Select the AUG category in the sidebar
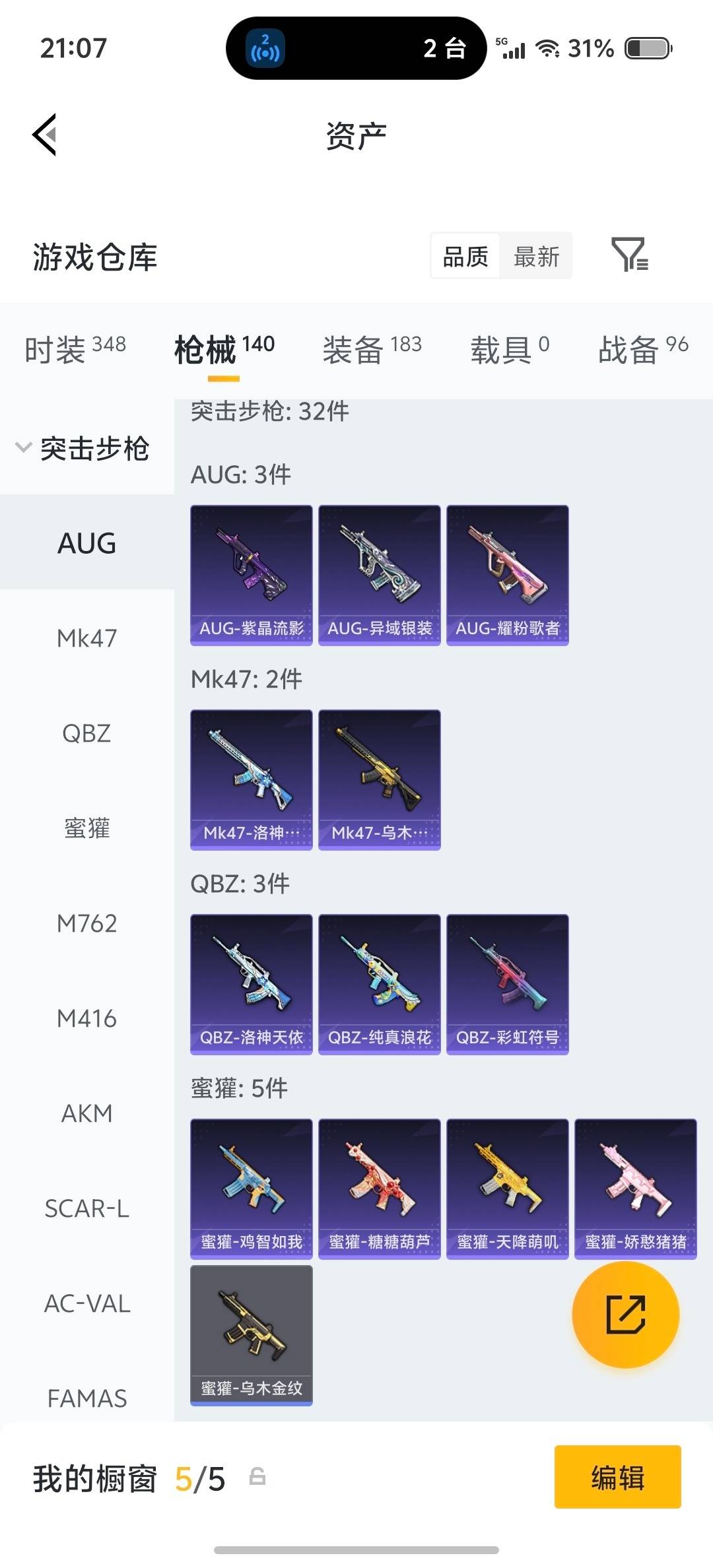The height and width of the screenshot is (1568, 713). [85, 542]
